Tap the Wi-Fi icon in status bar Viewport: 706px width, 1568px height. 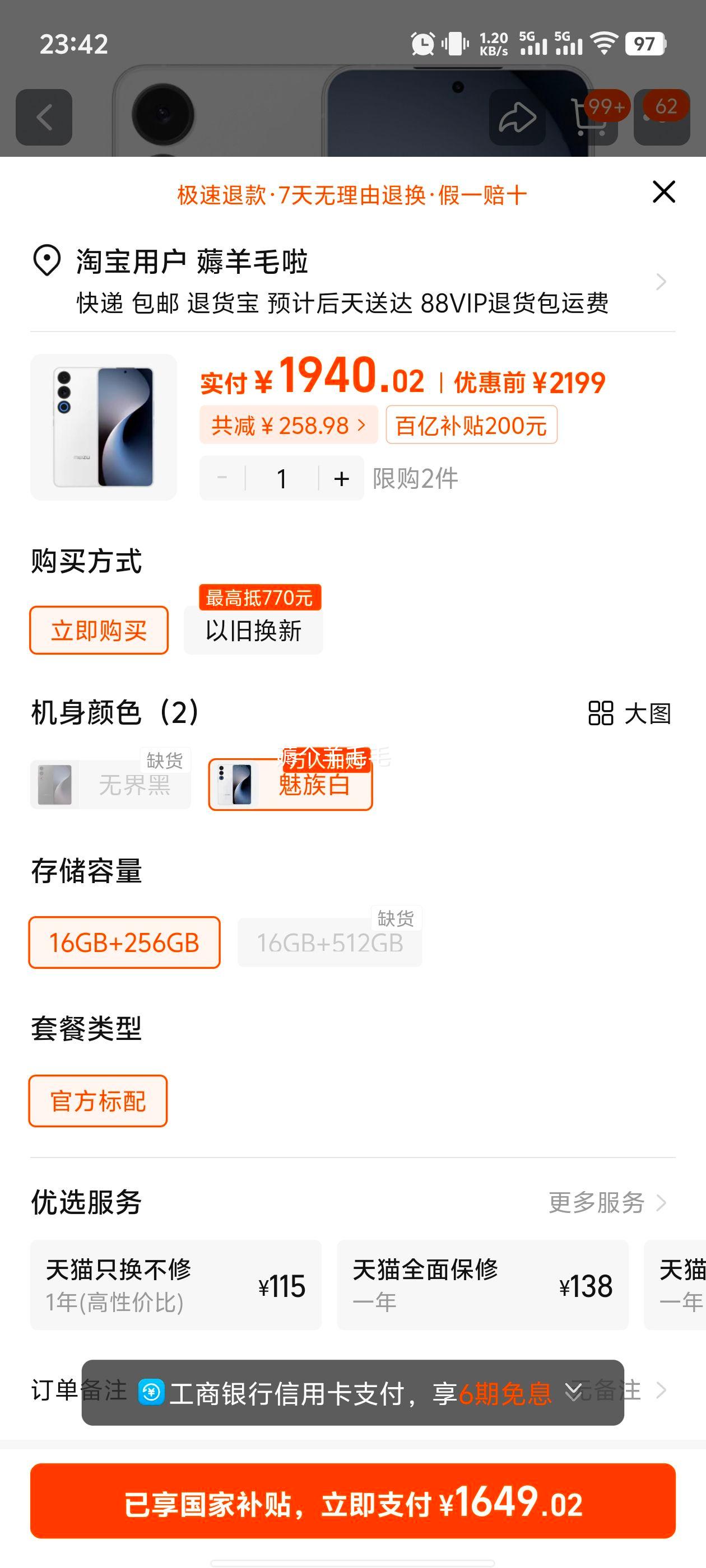pos(604,44)
